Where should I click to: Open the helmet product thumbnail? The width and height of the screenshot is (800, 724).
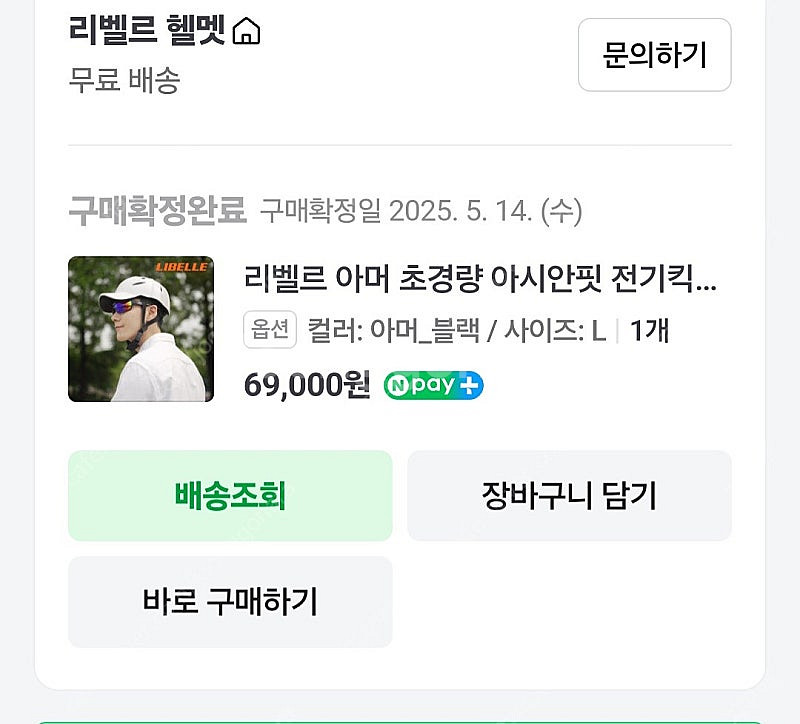pyautogui.click(x=141, y=329)
